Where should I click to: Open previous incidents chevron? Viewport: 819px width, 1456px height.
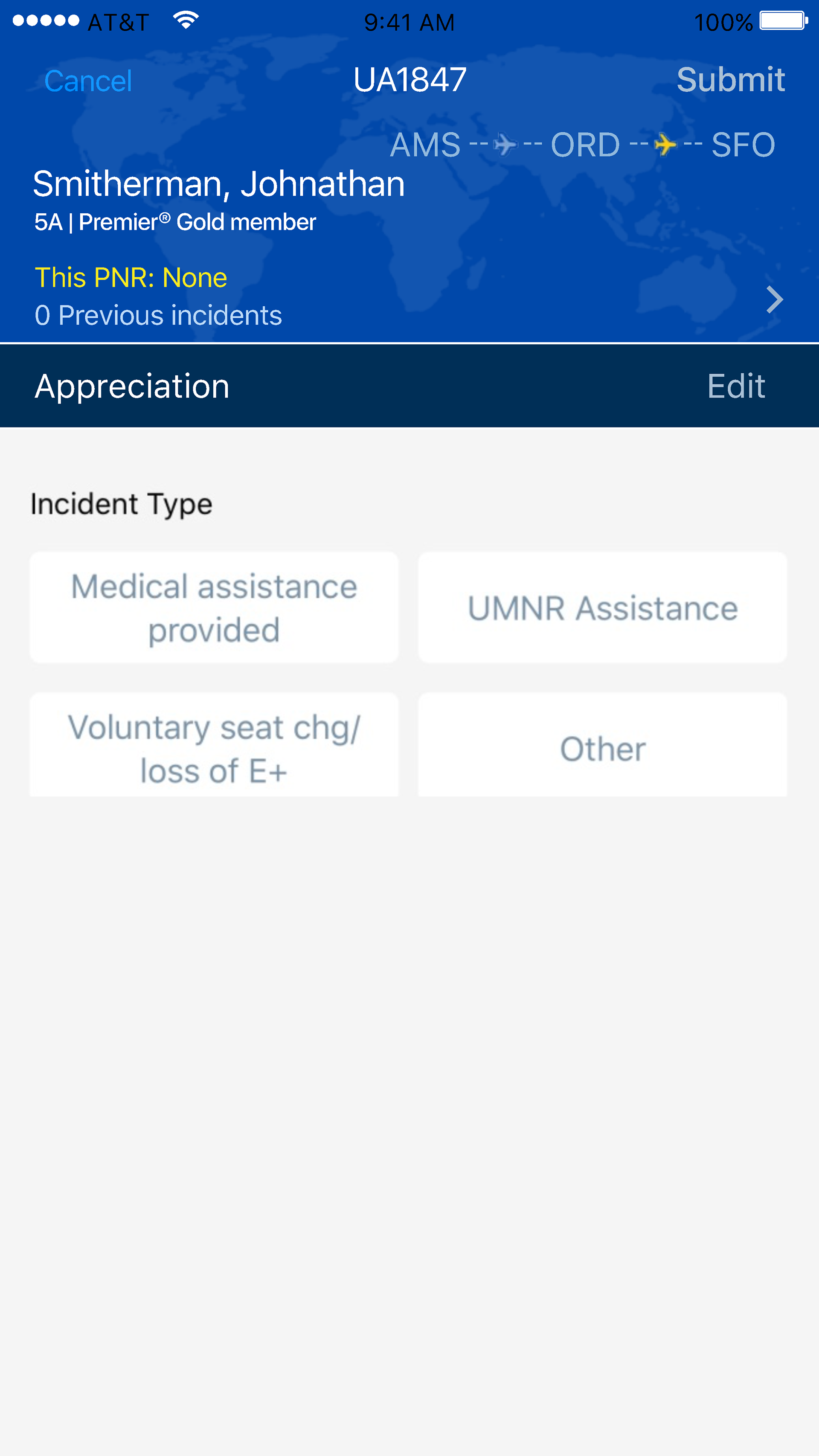[774, 299]
